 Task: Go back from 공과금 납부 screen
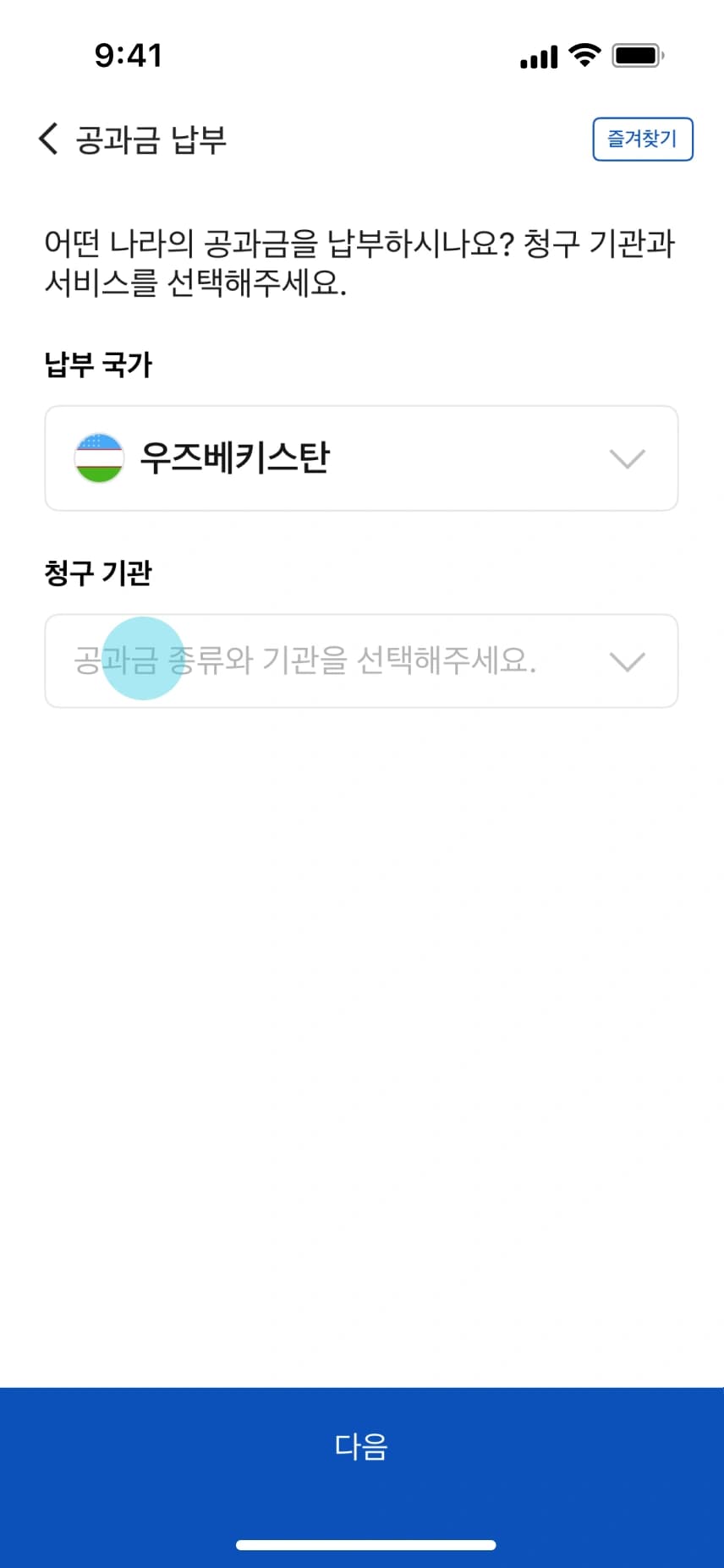(x=49, y=139)
